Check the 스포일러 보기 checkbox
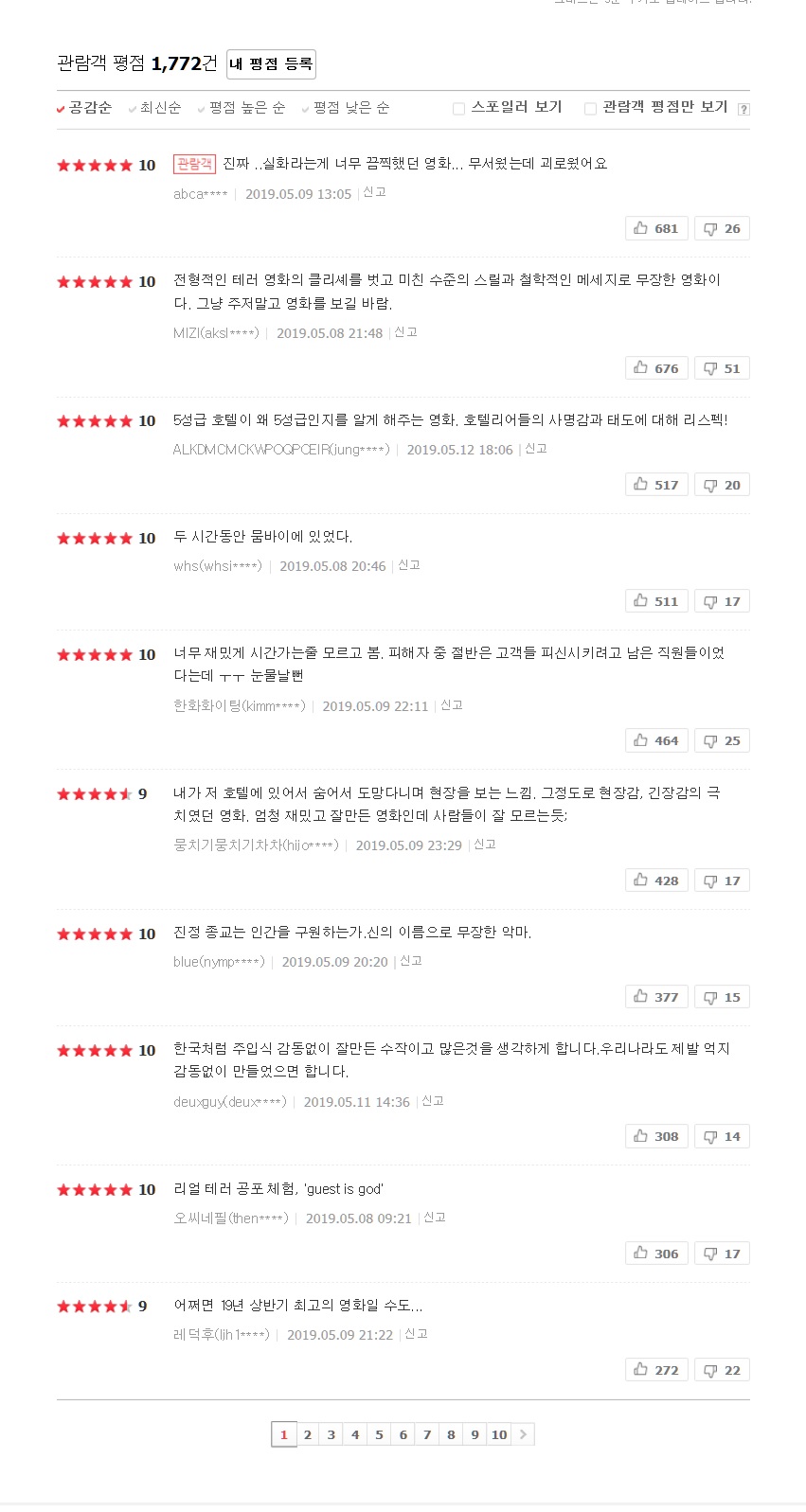 click(x=459, y=108)
